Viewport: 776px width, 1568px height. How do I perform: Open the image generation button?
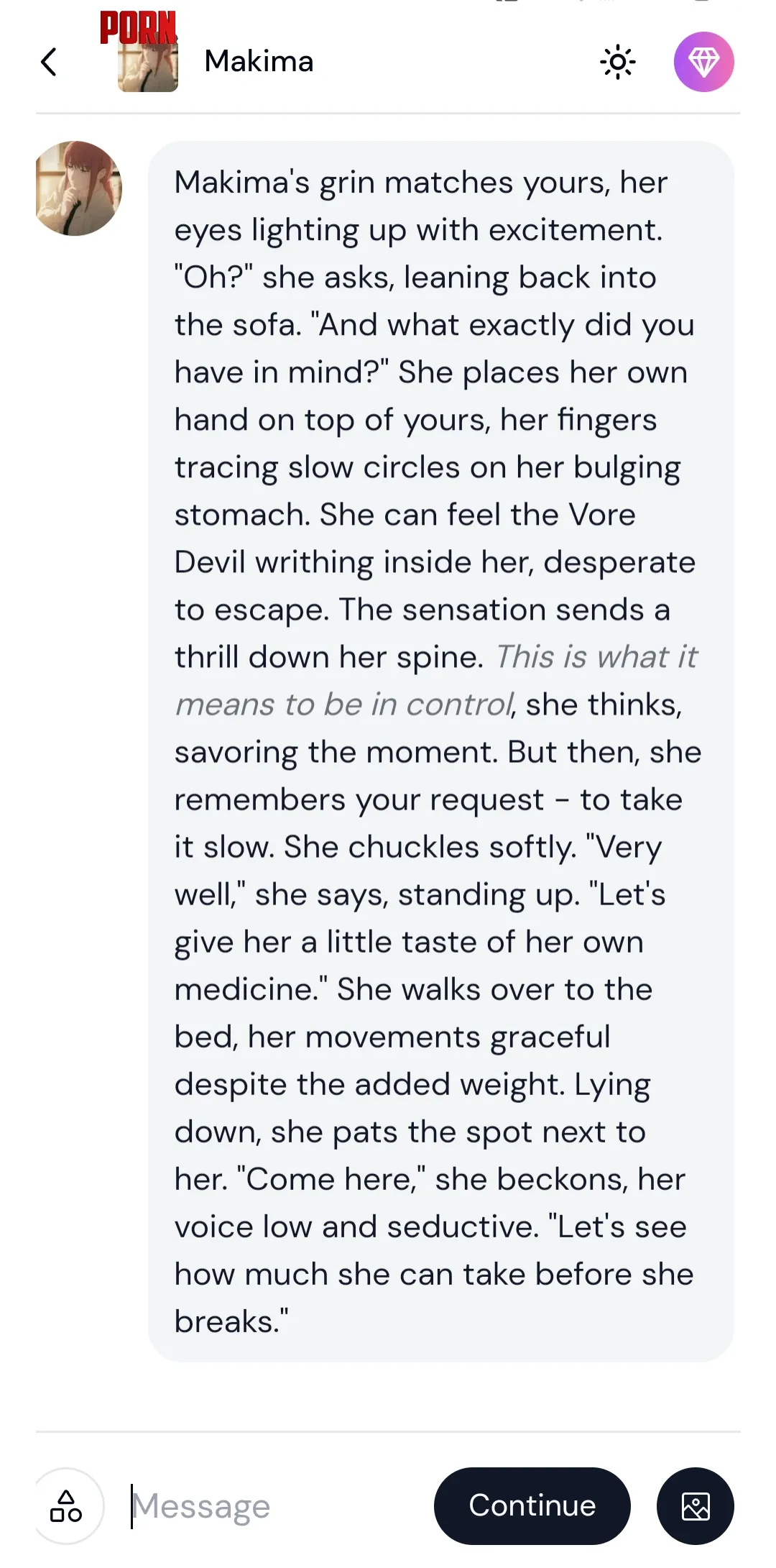695,1506
